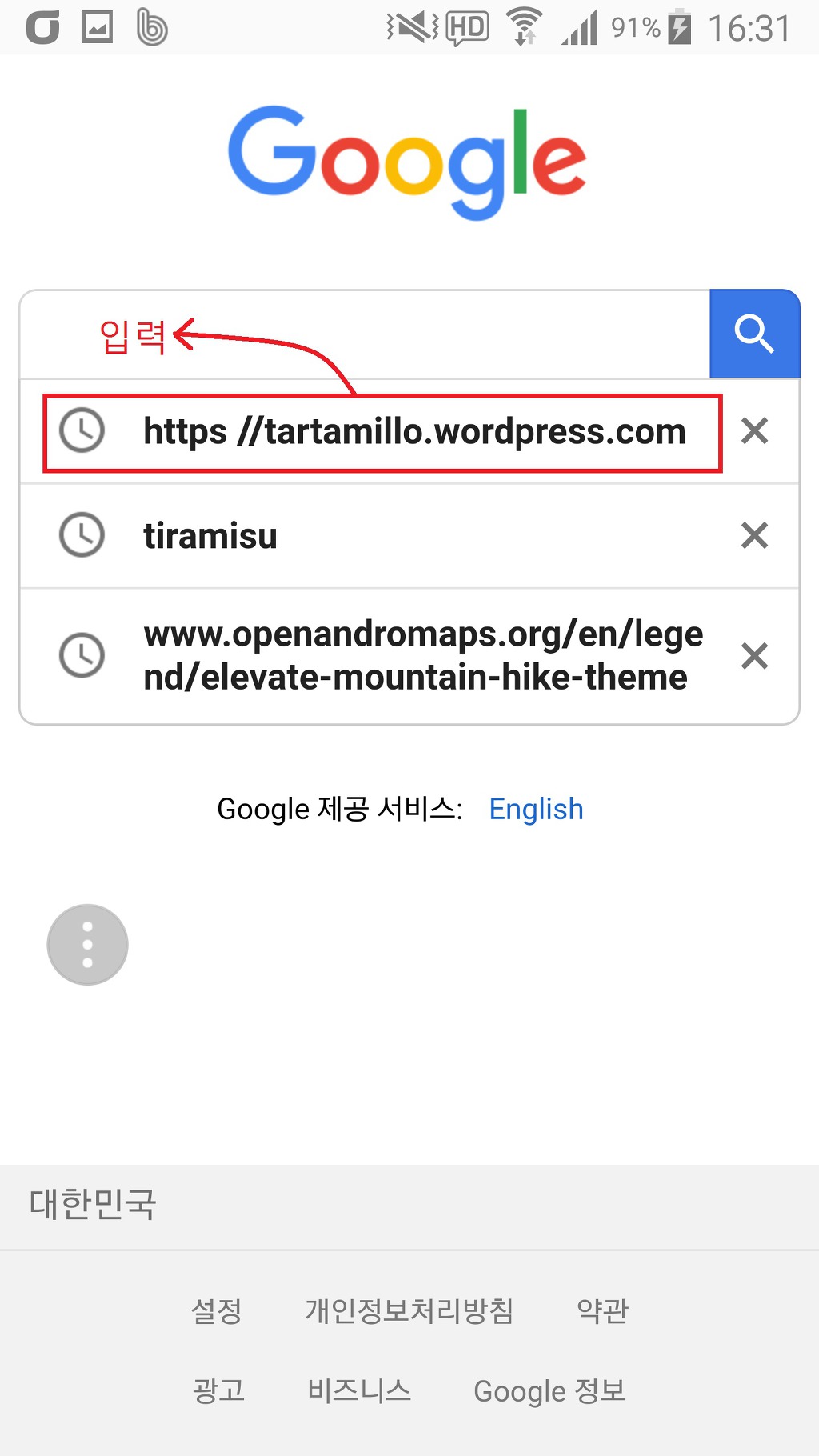This screenshot has width=819, height=1456.
Task: Open the floating three-dot menu button
Action: tap(88, 945)
